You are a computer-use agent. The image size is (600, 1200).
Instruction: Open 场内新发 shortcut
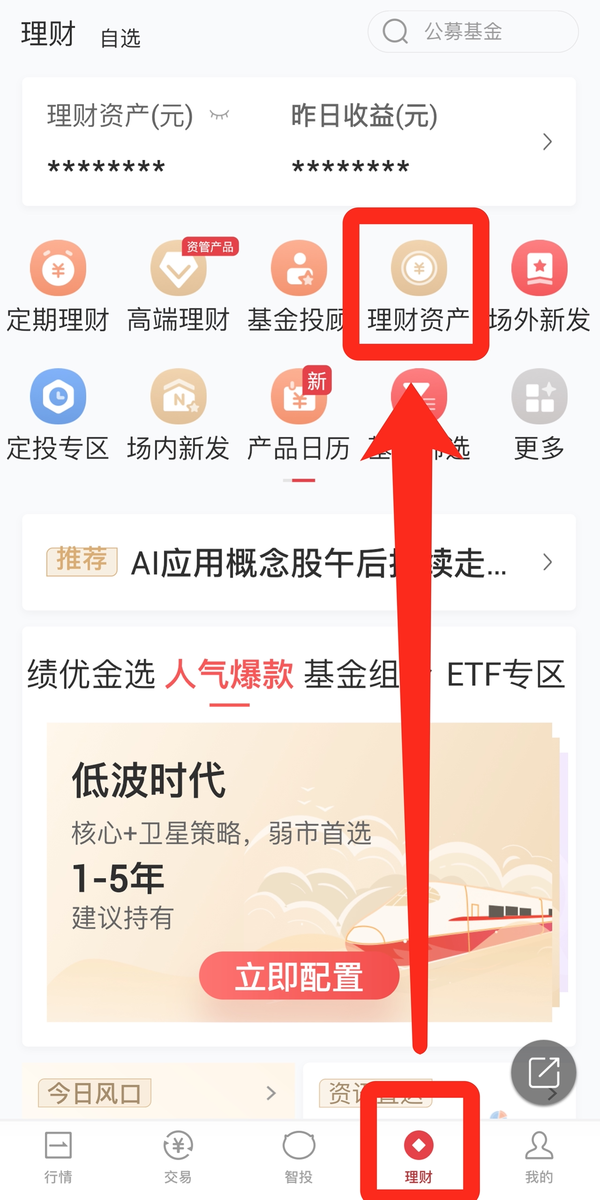tap(179, 415)
